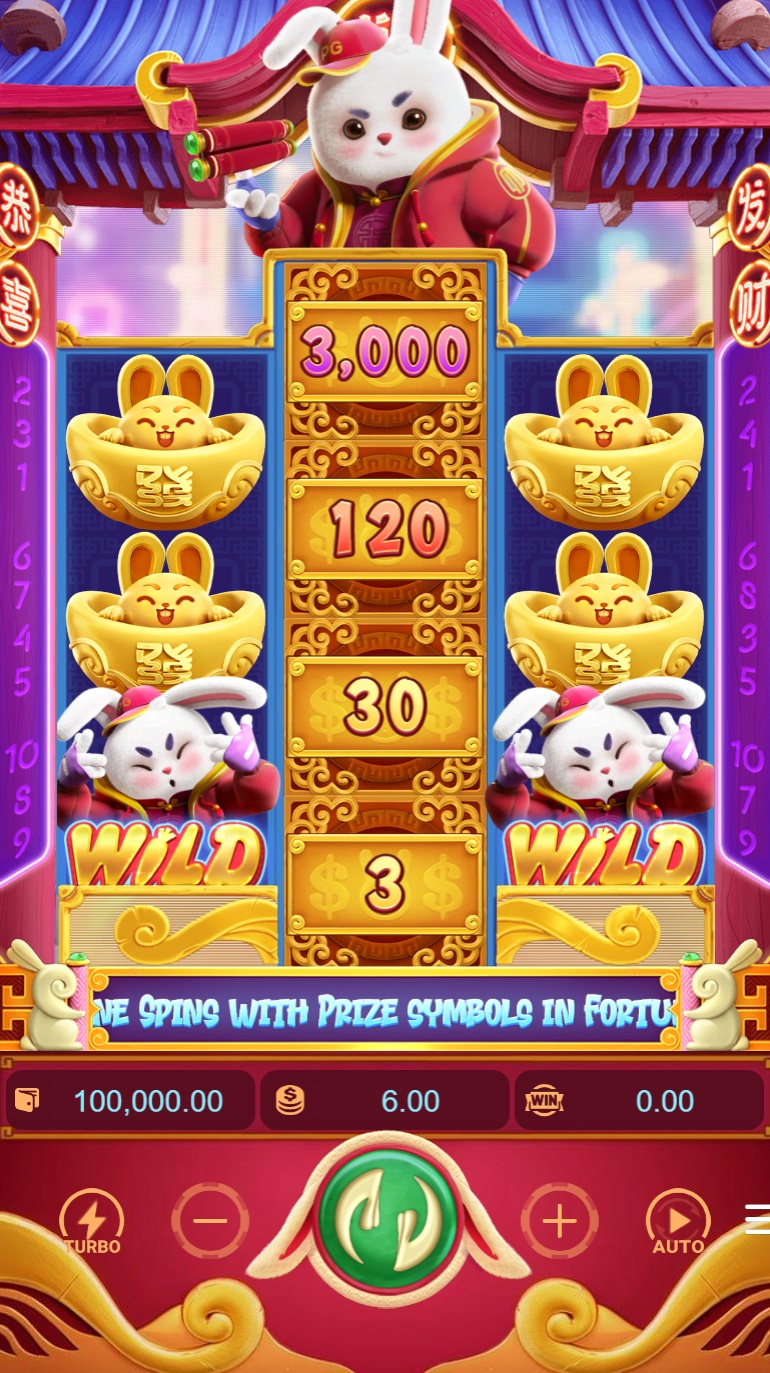
Task: Start Auto spin
Action: (x=678, y=1222)
